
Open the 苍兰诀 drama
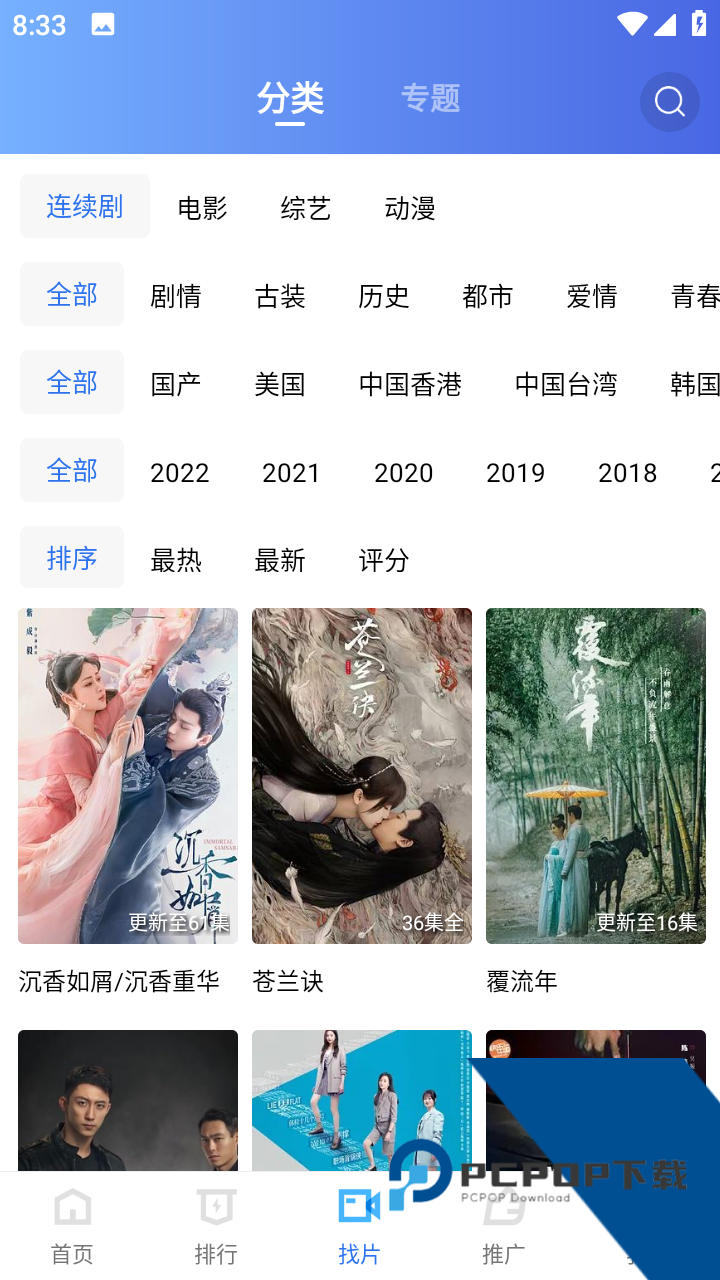362,776
